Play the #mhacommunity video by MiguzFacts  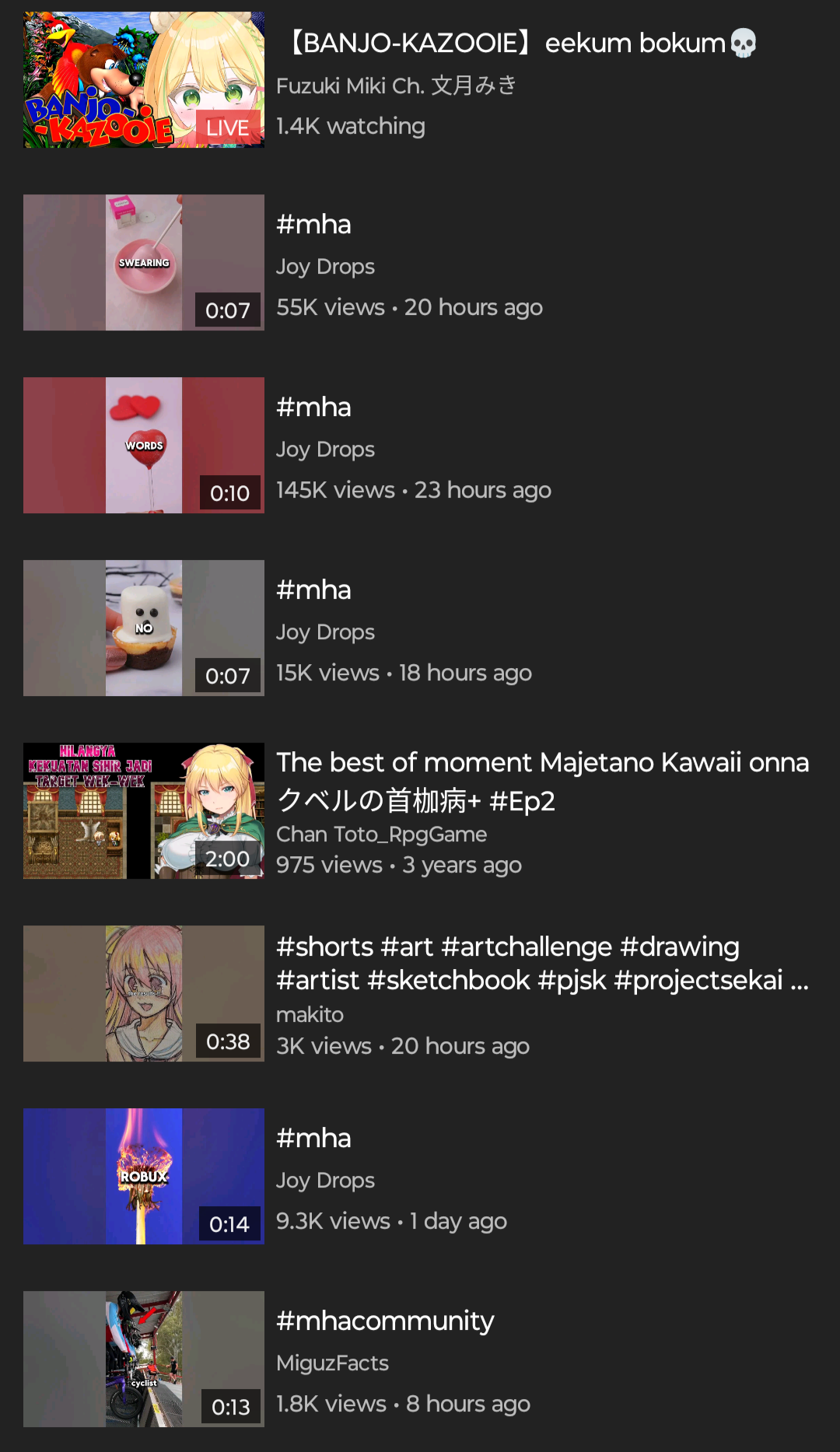(143, 1359)
